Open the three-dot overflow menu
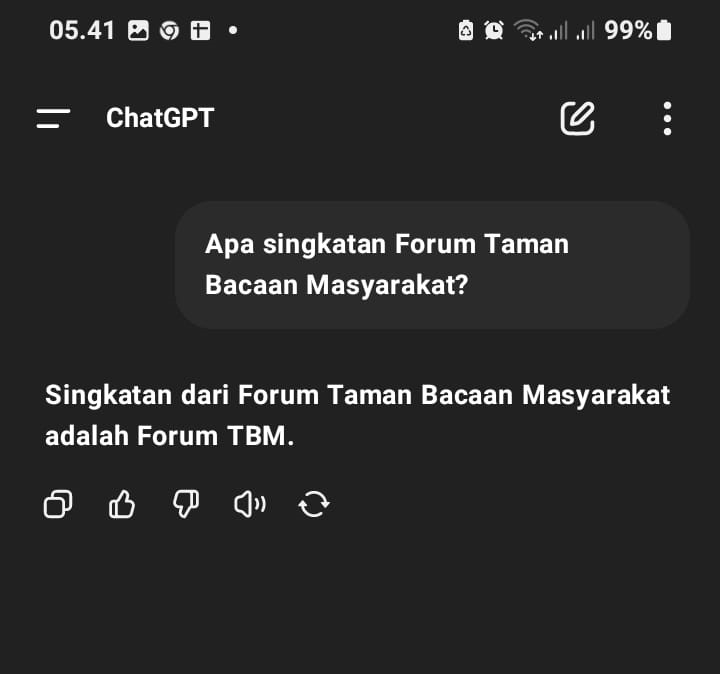The height and width of the screenshot is (674, 720). click(x=667, y=118)
